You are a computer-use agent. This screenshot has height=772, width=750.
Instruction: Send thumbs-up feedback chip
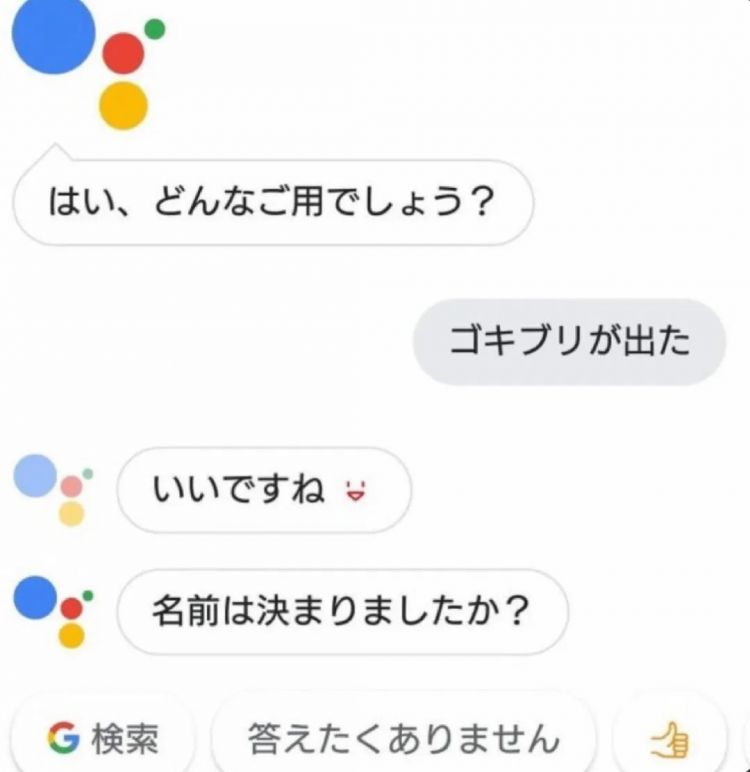669,741
